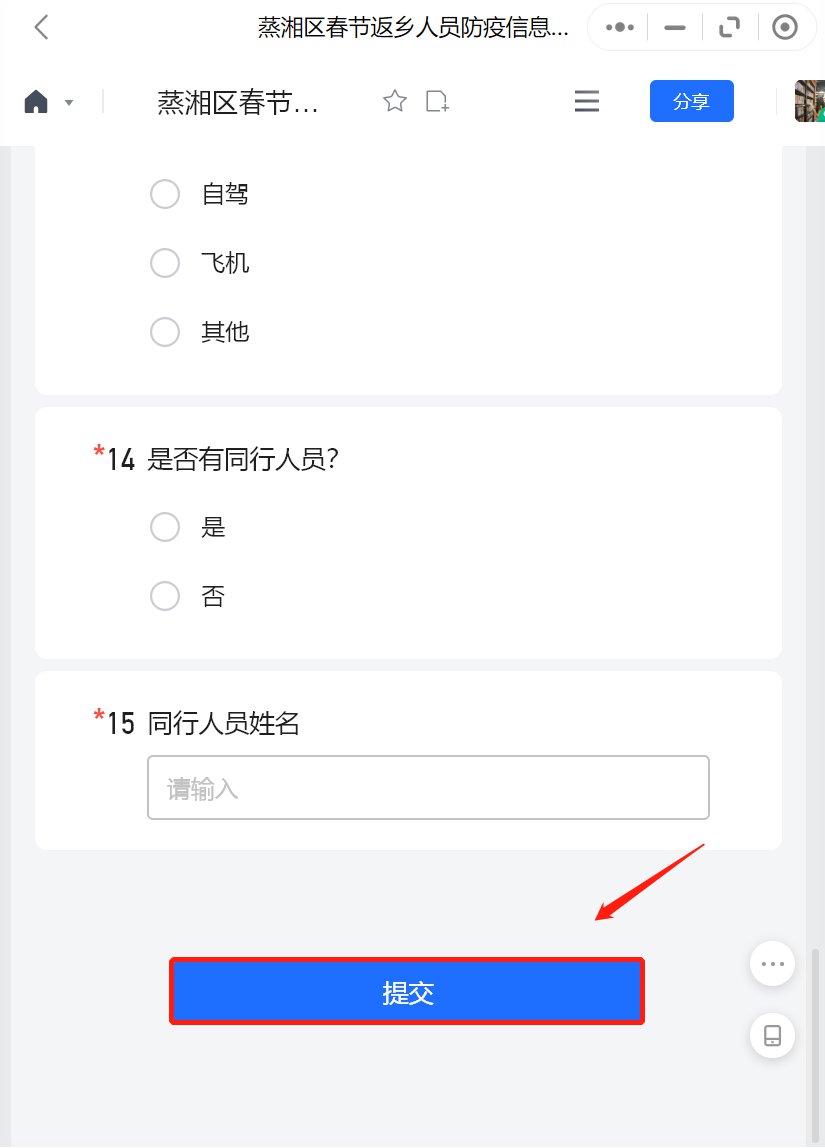Open the floating three-dot button
The width and height of the screenshot is (825, 1148).
click(x=772, y=964)
